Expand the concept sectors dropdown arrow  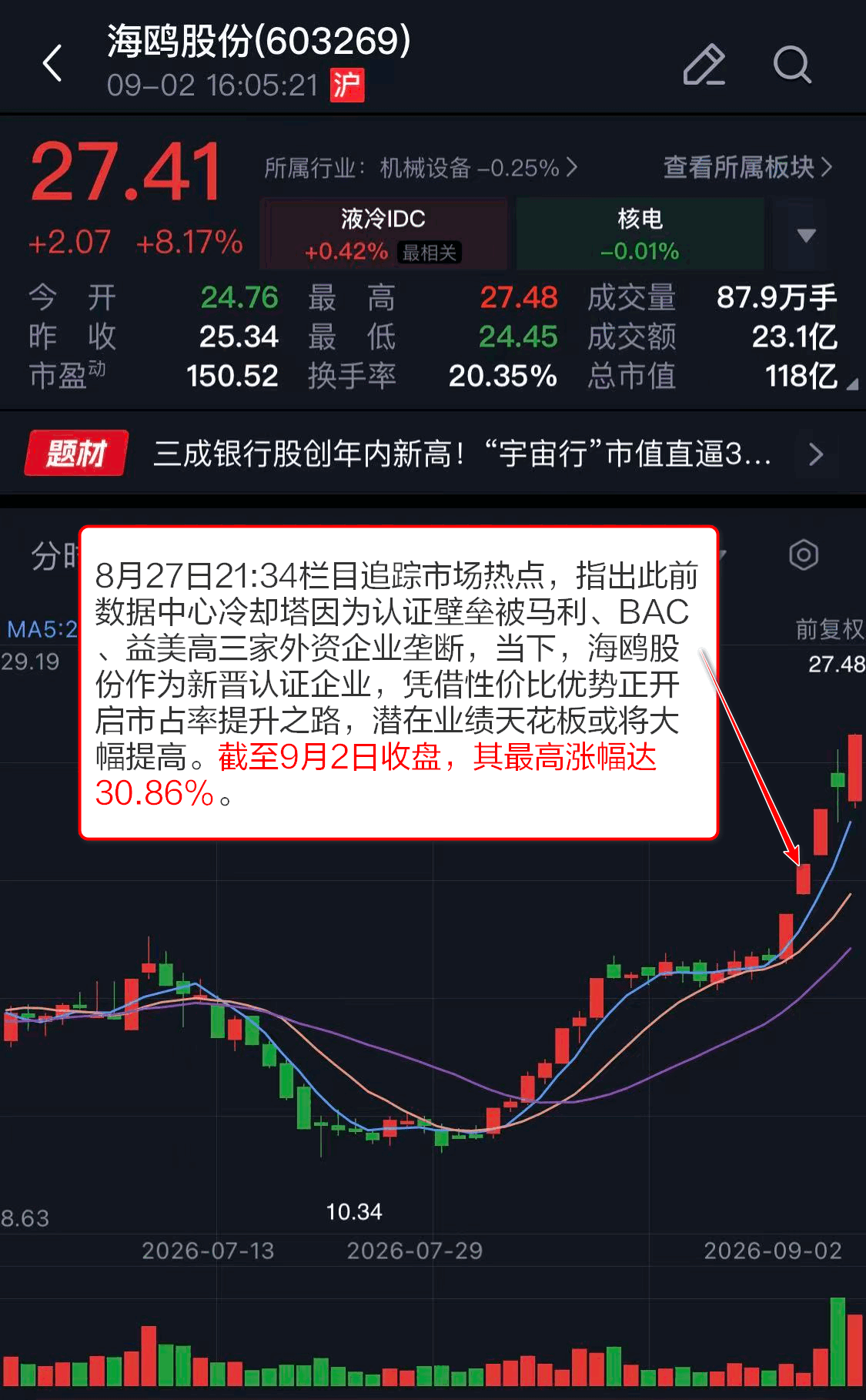(806, 235)
